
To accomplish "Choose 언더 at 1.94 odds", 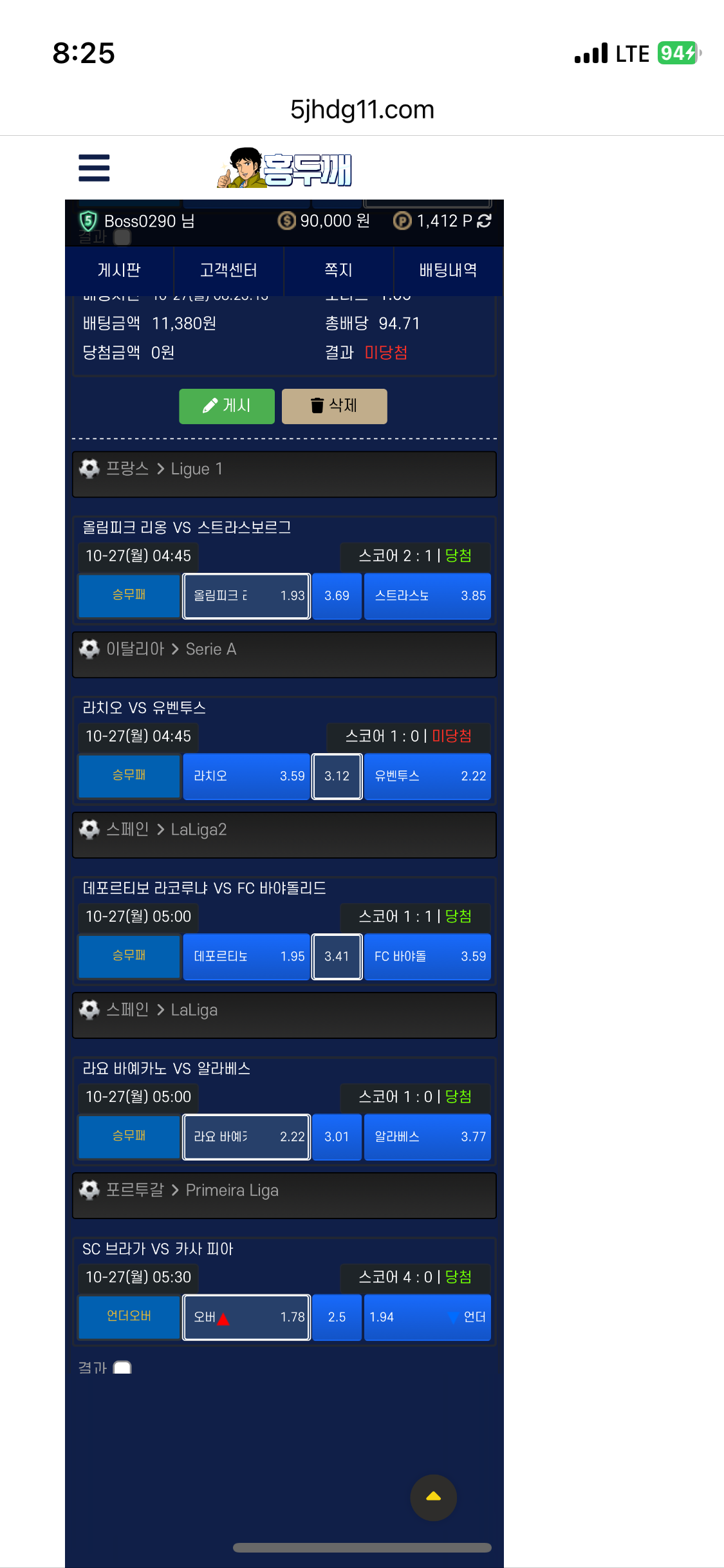I will click(x=427, y=1317).
